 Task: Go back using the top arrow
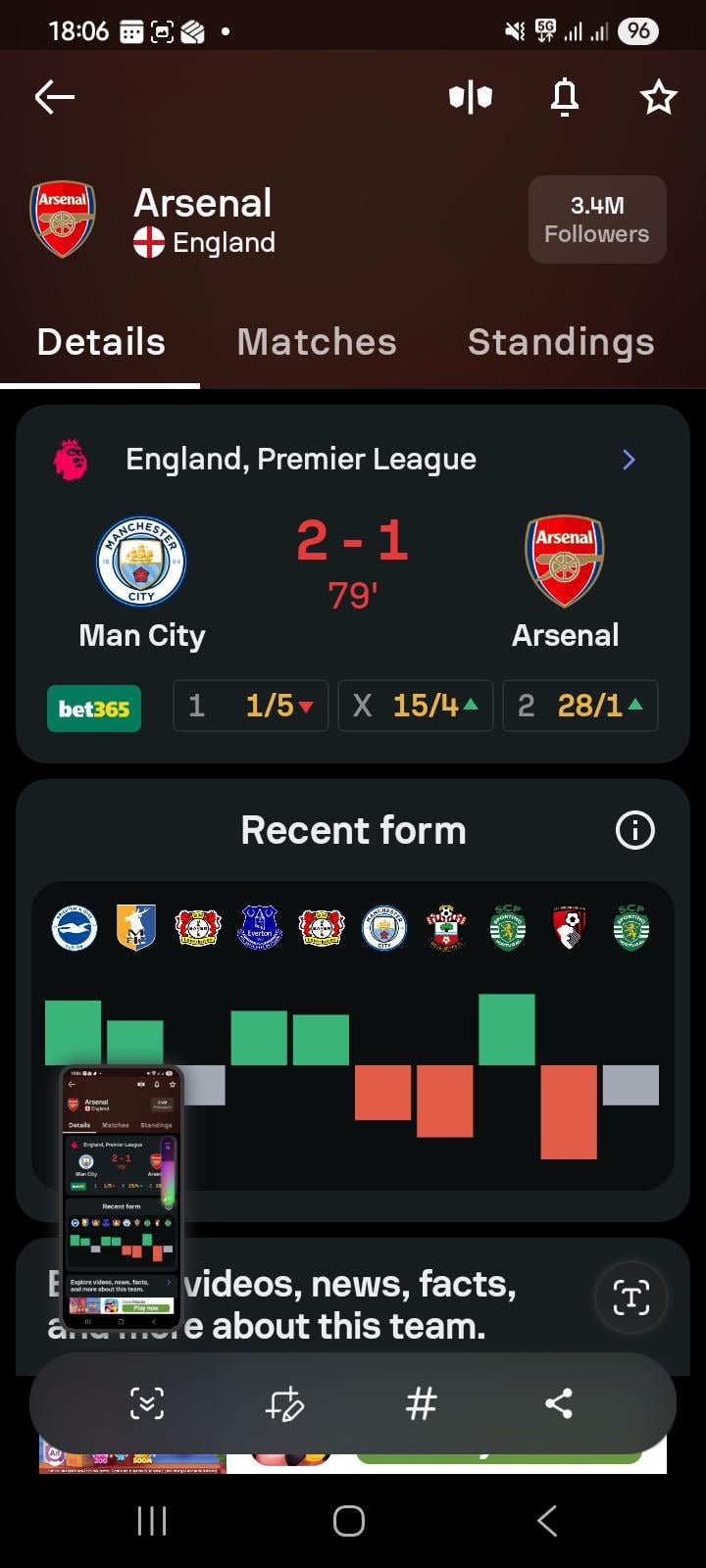(55, 96)
